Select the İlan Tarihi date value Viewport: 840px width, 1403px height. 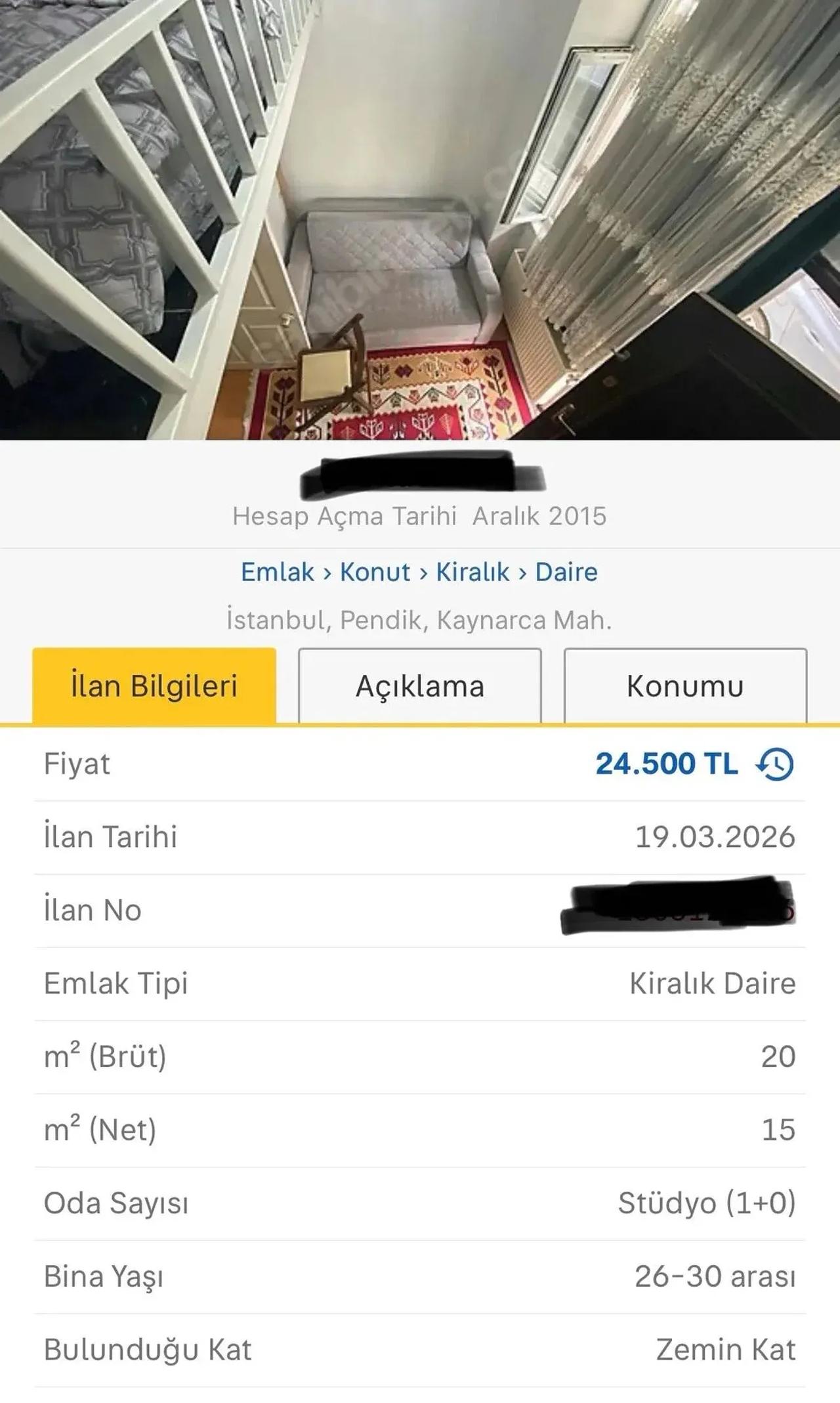click(x=716, y=837)
